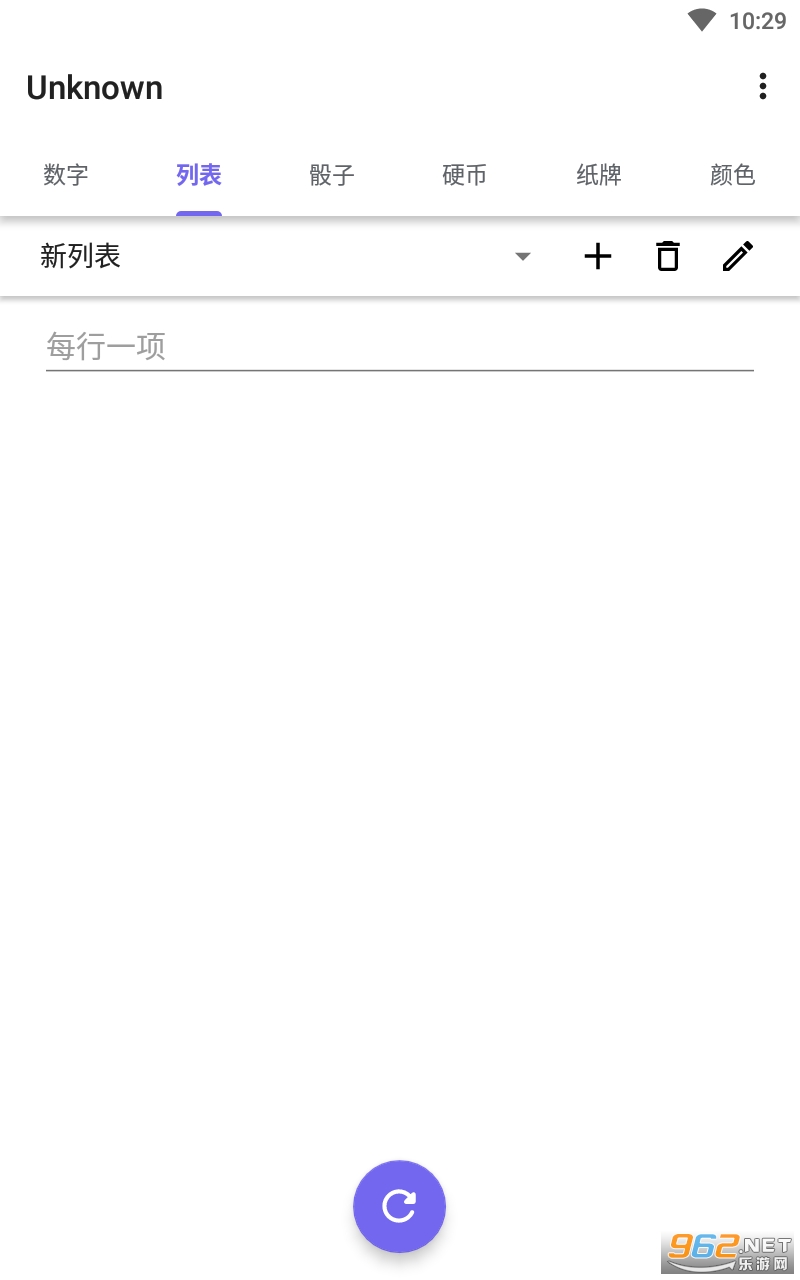
Task: Delete the current list with trash icon
Action: [668, 257]
